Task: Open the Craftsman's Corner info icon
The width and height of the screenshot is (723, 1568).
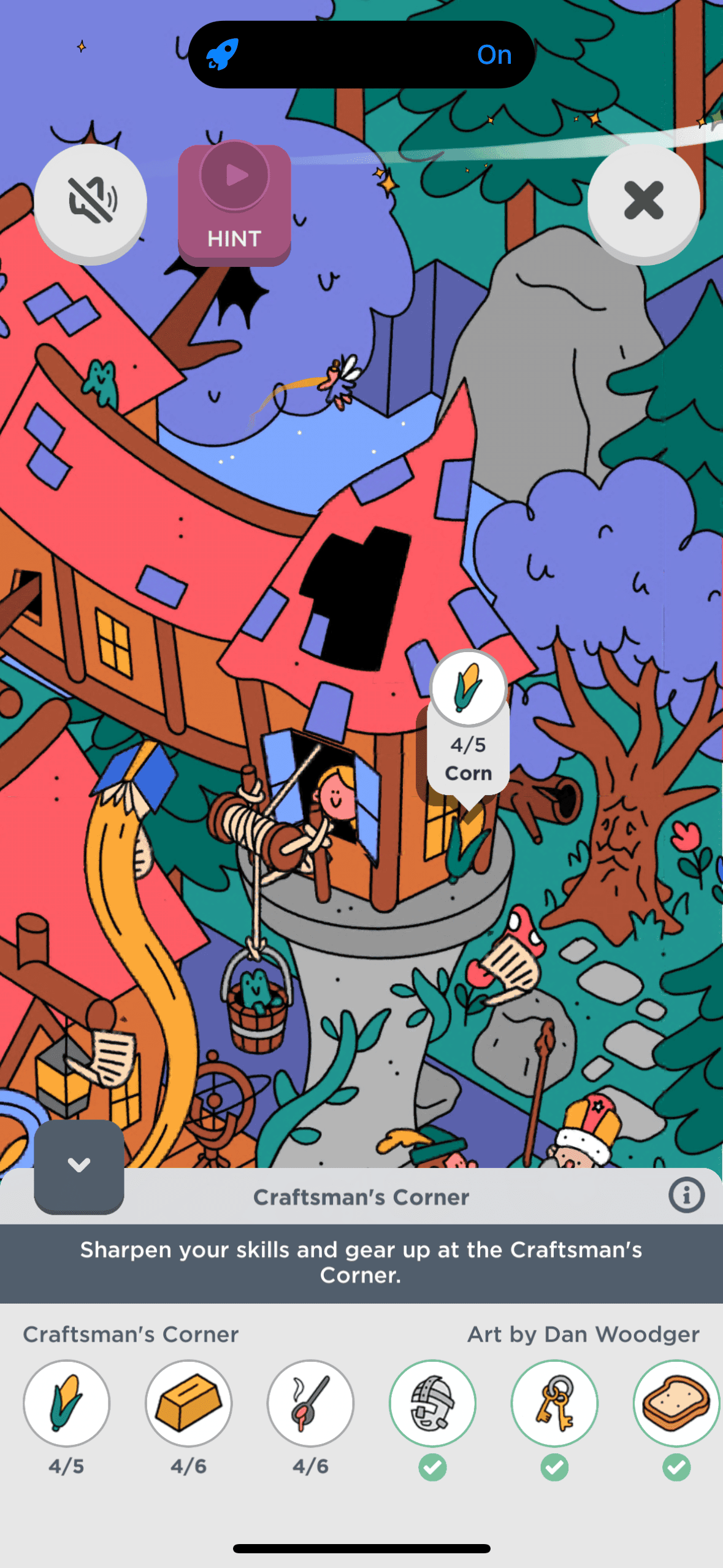Action: click(x=686, y=1195)
